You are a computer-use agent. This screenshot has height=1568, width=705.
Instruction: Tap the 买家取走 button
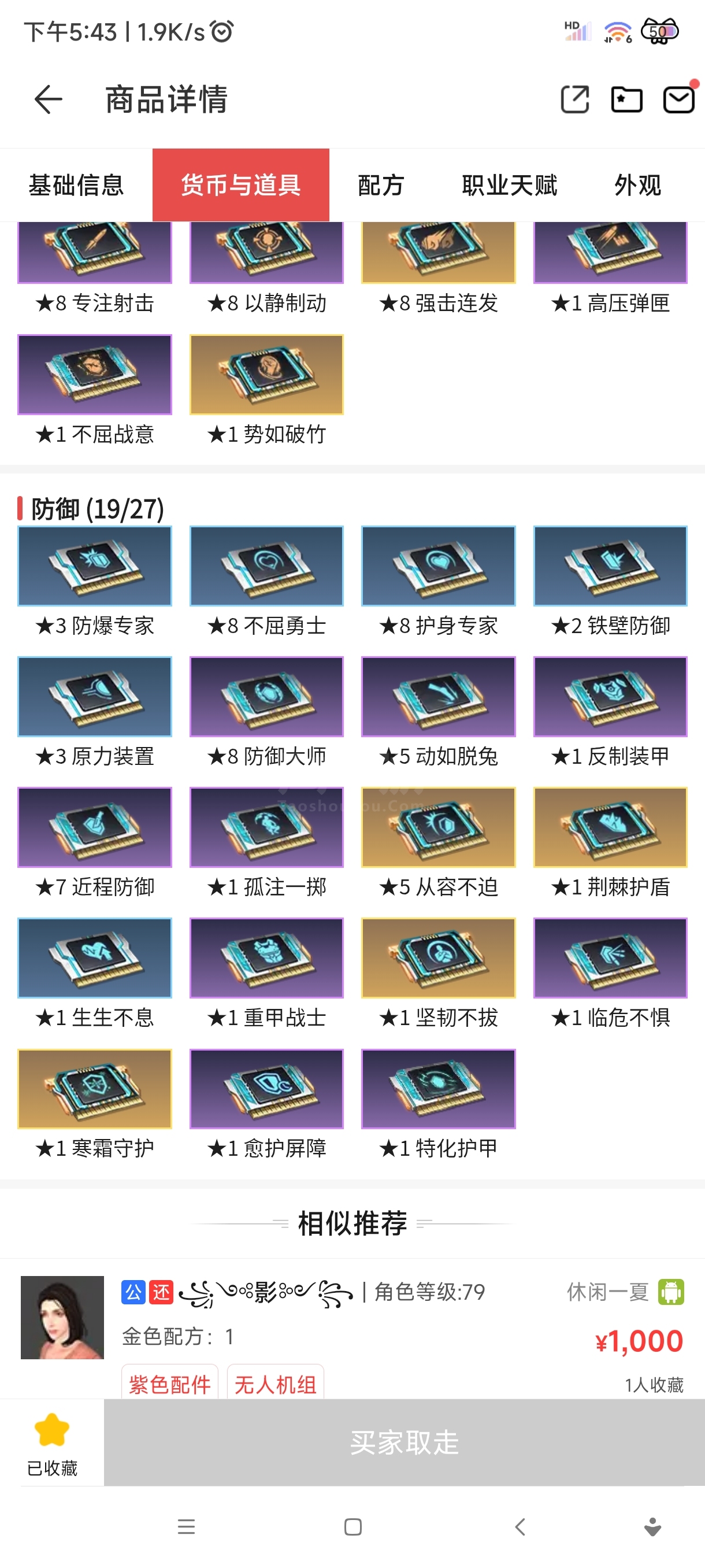coord(405,1442)
